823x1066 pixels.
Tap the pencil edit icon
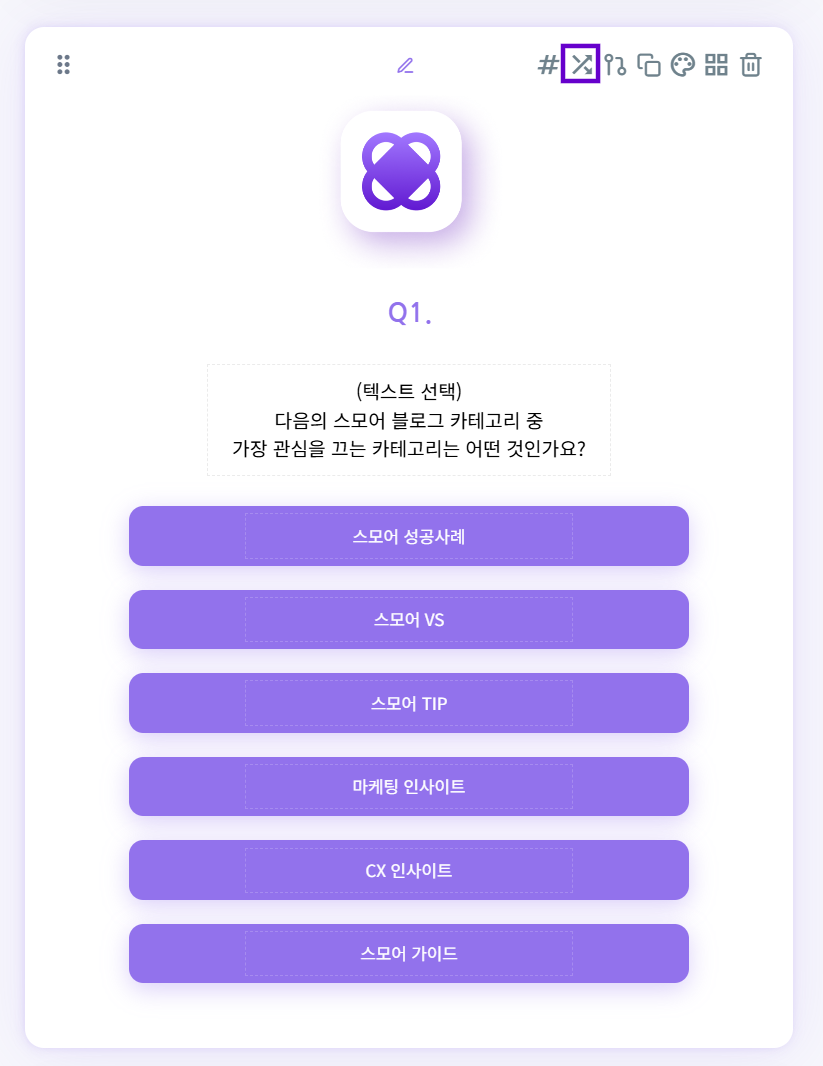click(x=405, y=66)
